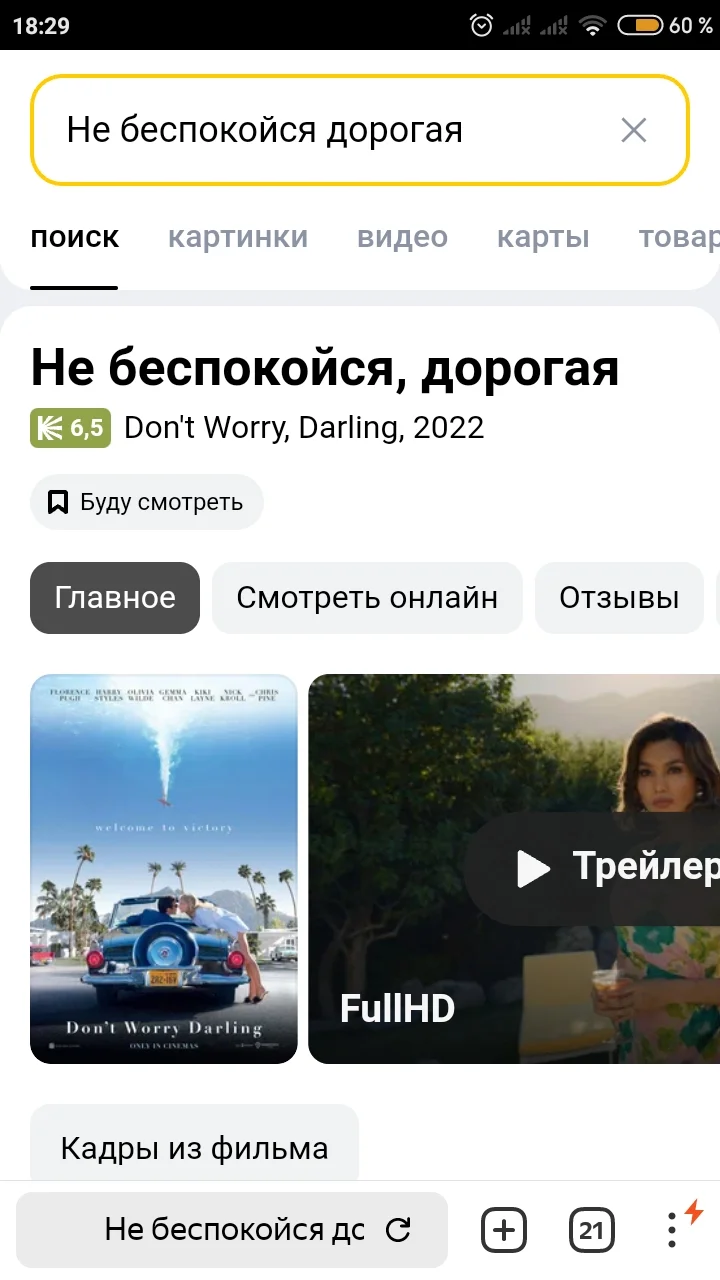Switch to the видео tab
The height and width of the screenshot is (1280, 720).
[401, 237]
